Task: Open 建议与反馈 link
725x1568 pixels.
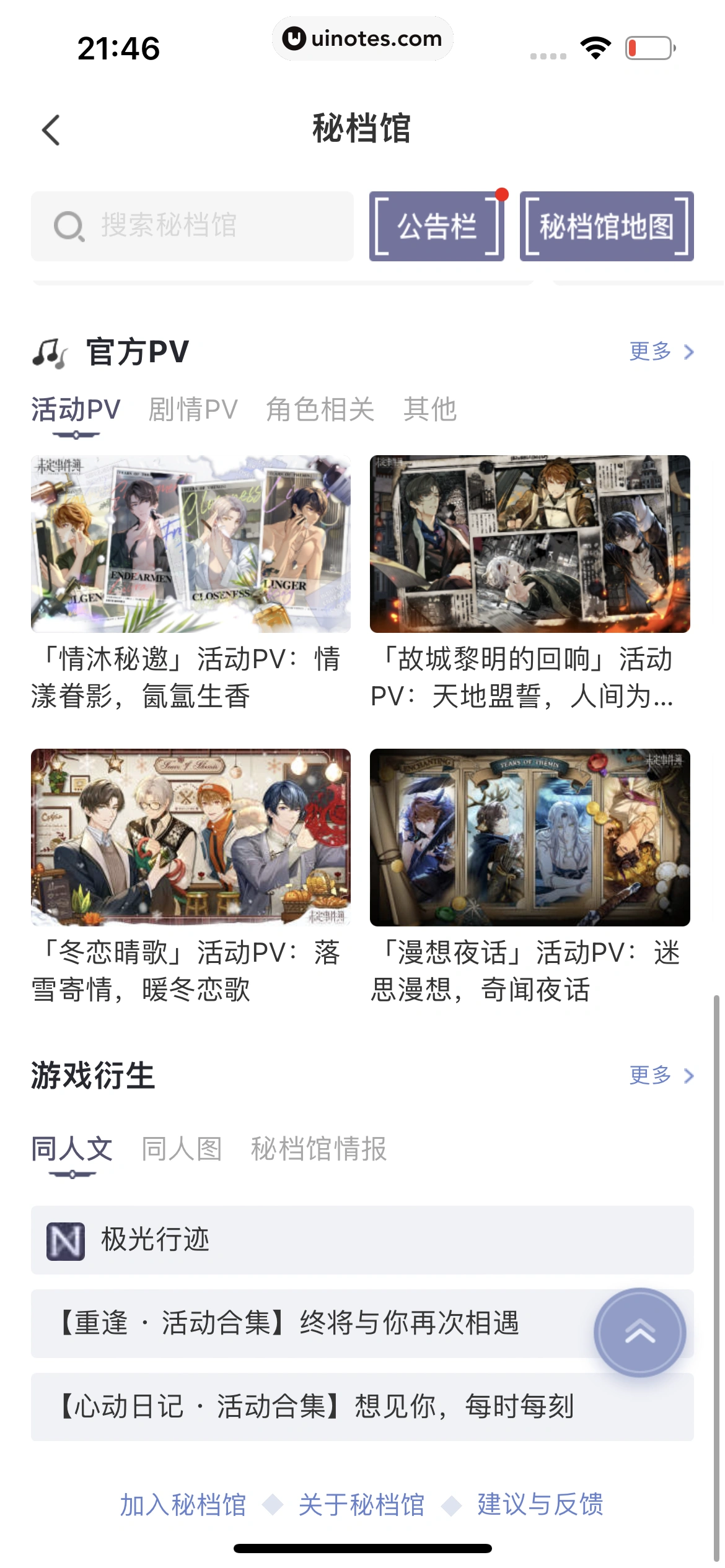Action: [x=540, y=1504]
